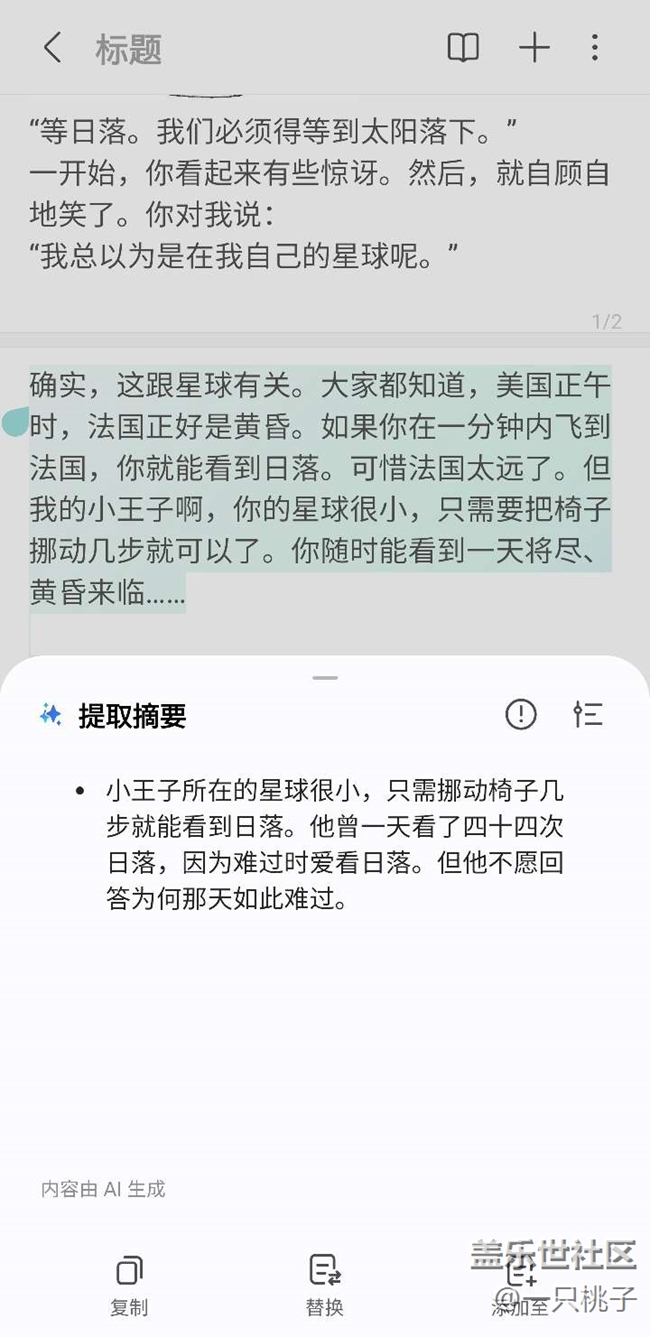Tap the panel's top drag handle
The image size is (650, 1337).
click(325, 677)
